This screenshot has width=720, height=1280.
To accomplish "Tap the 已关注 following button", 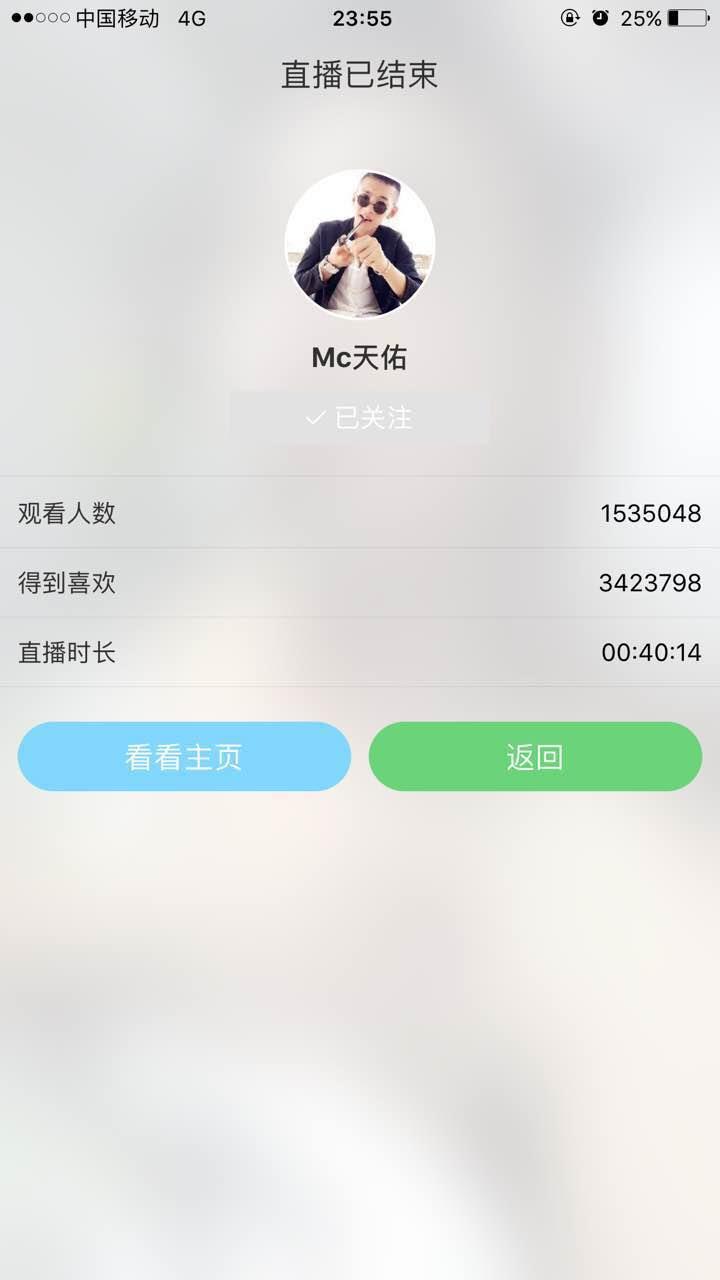I will pyautogui.click(x=360, y=417).
